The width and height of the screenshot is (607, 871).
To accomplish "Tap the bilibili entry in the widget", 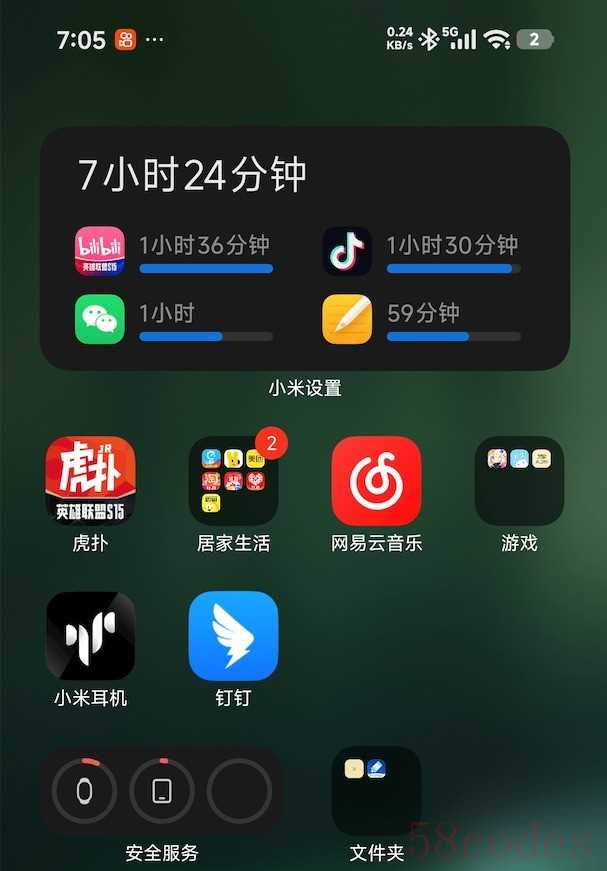I will 100,251.
